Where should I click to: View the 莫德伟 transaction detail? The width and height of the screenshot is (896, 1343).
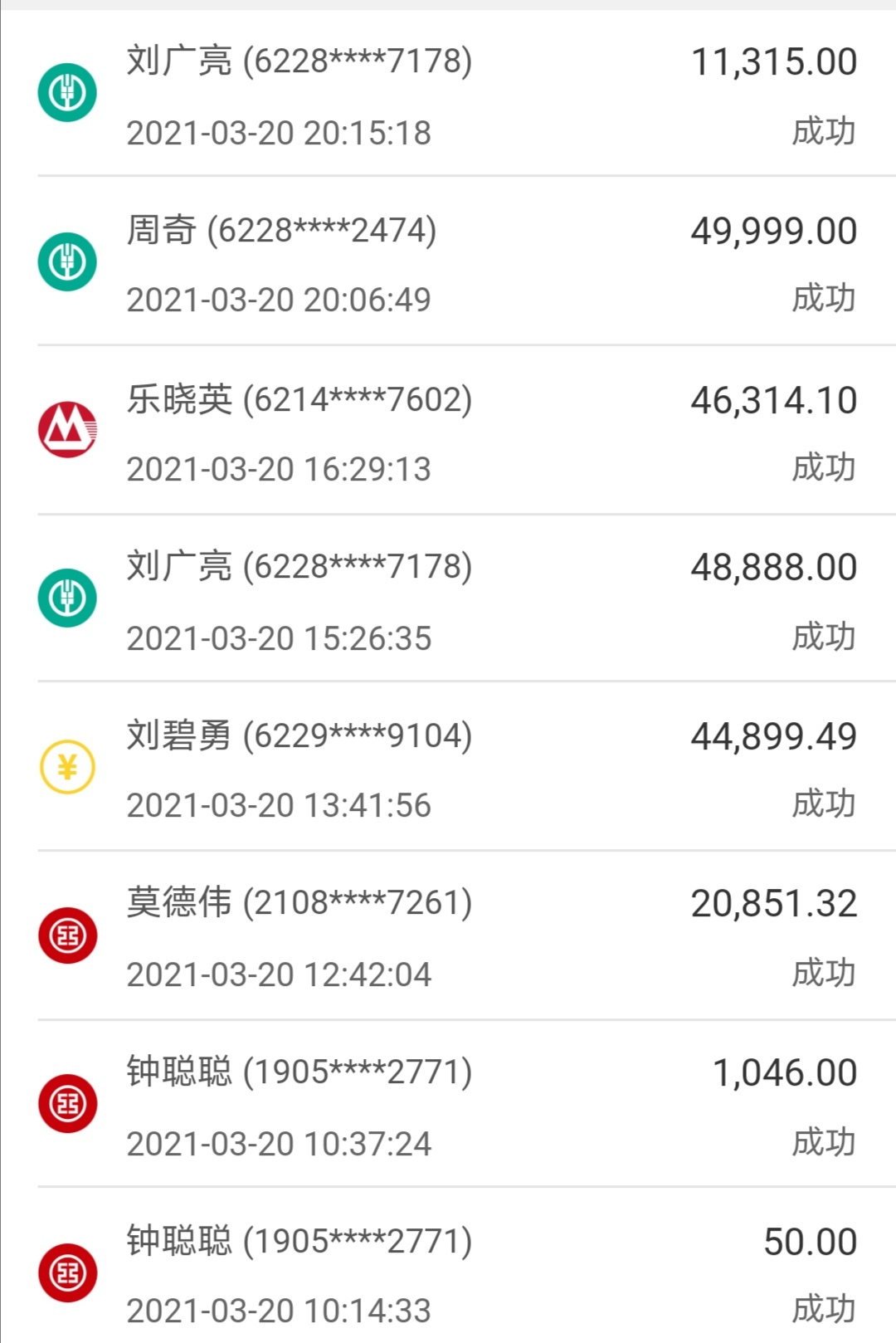click(448, 934)
